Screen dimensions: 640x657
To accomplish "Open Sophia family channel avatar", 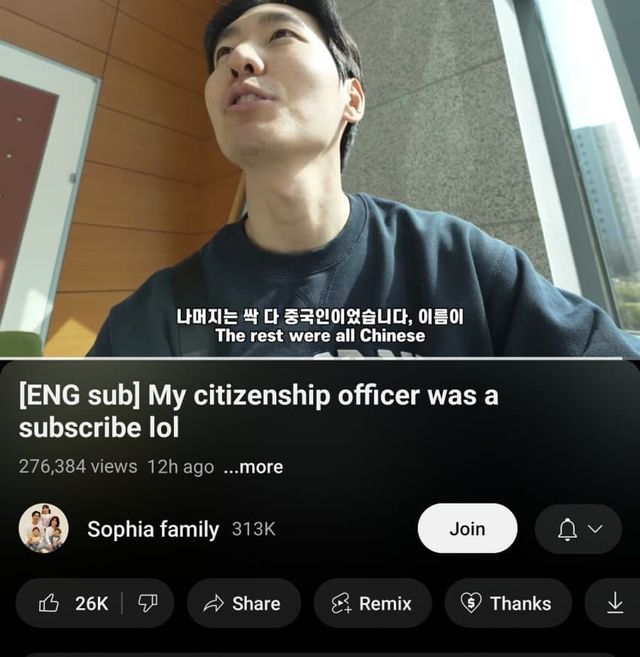I will [x=44, y=529].
